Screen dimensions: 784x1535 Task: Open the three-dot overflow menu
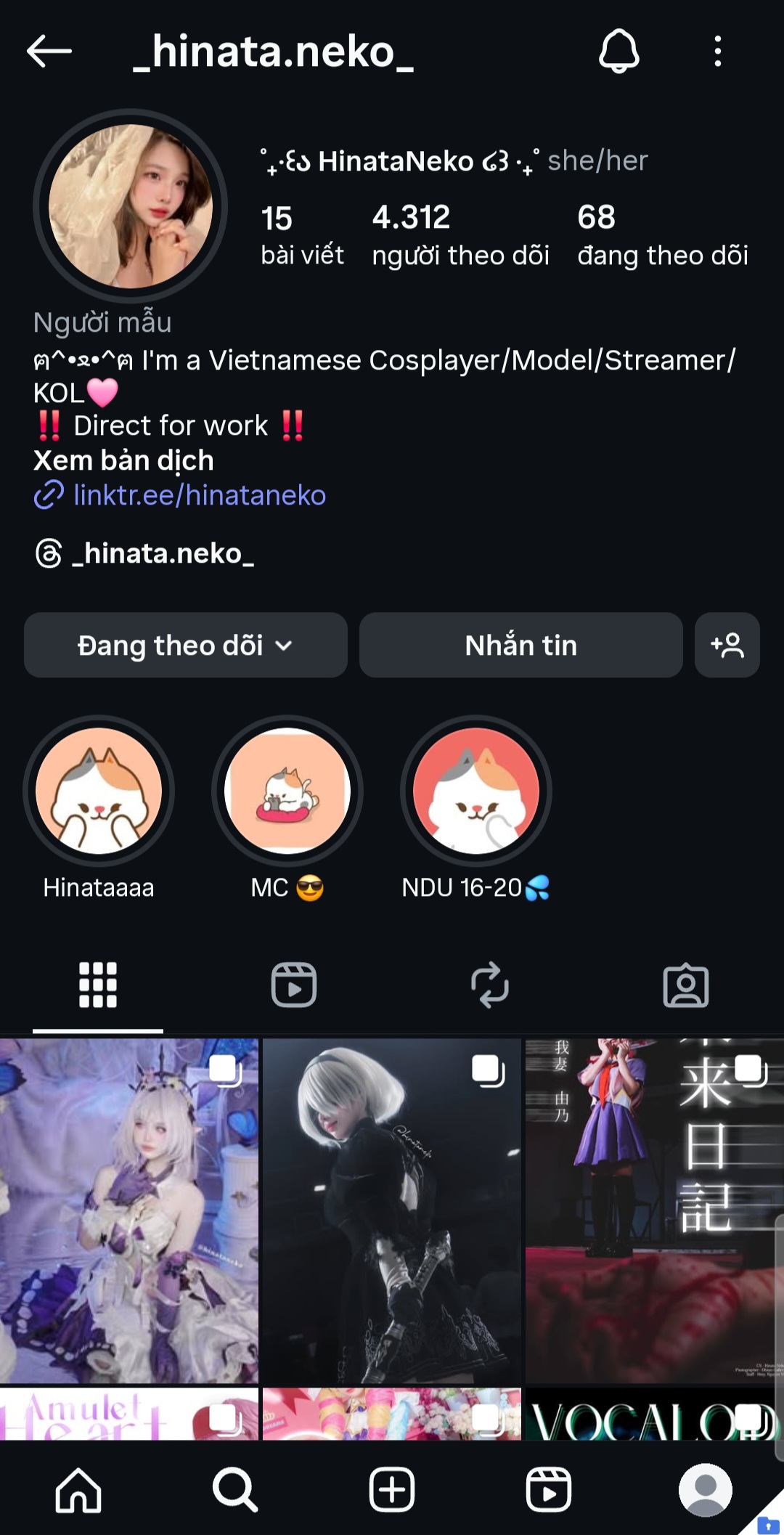pos(717,52)
